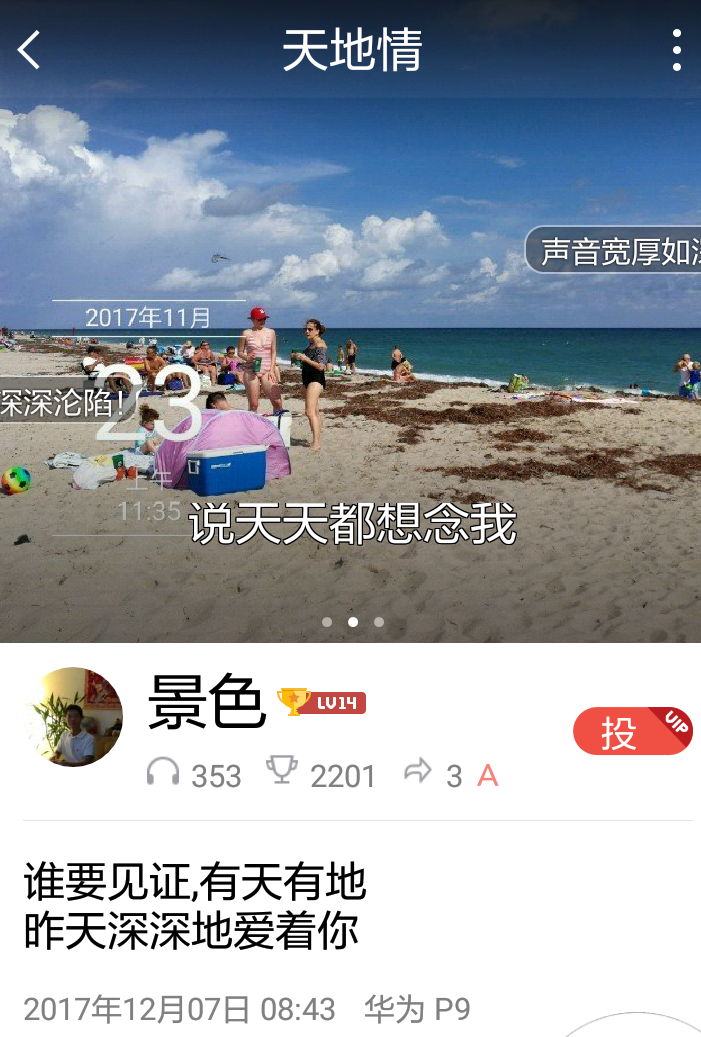Image resolution: width=701 pixels, height=1037 pixels.
Task: Go back using the arrow icon
Action: pyautogui.click(x=30, y=49)
